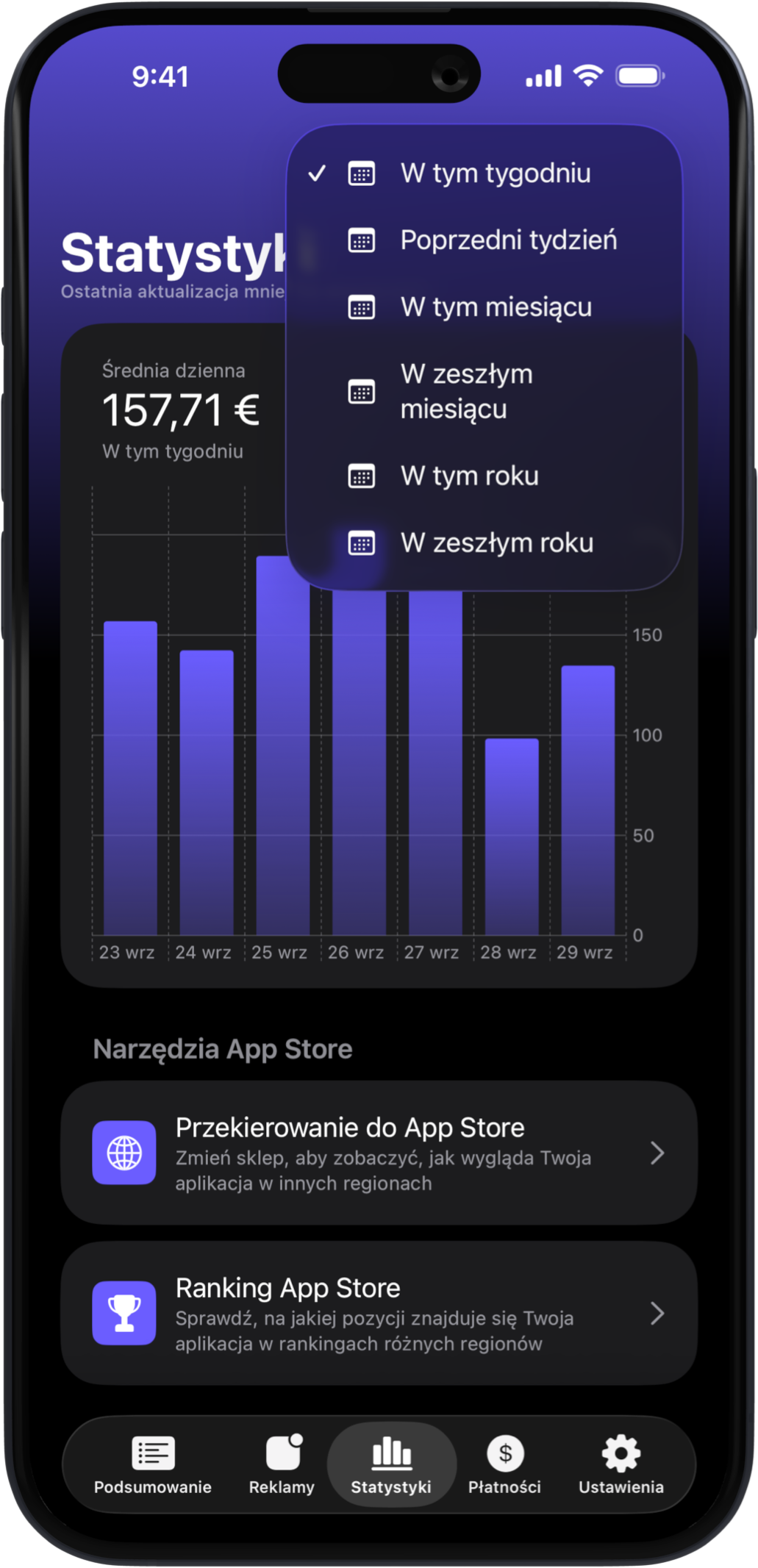The image size is (758, 1568).
Task: Go to the Reklamy tab
Action: [282, 1464]
